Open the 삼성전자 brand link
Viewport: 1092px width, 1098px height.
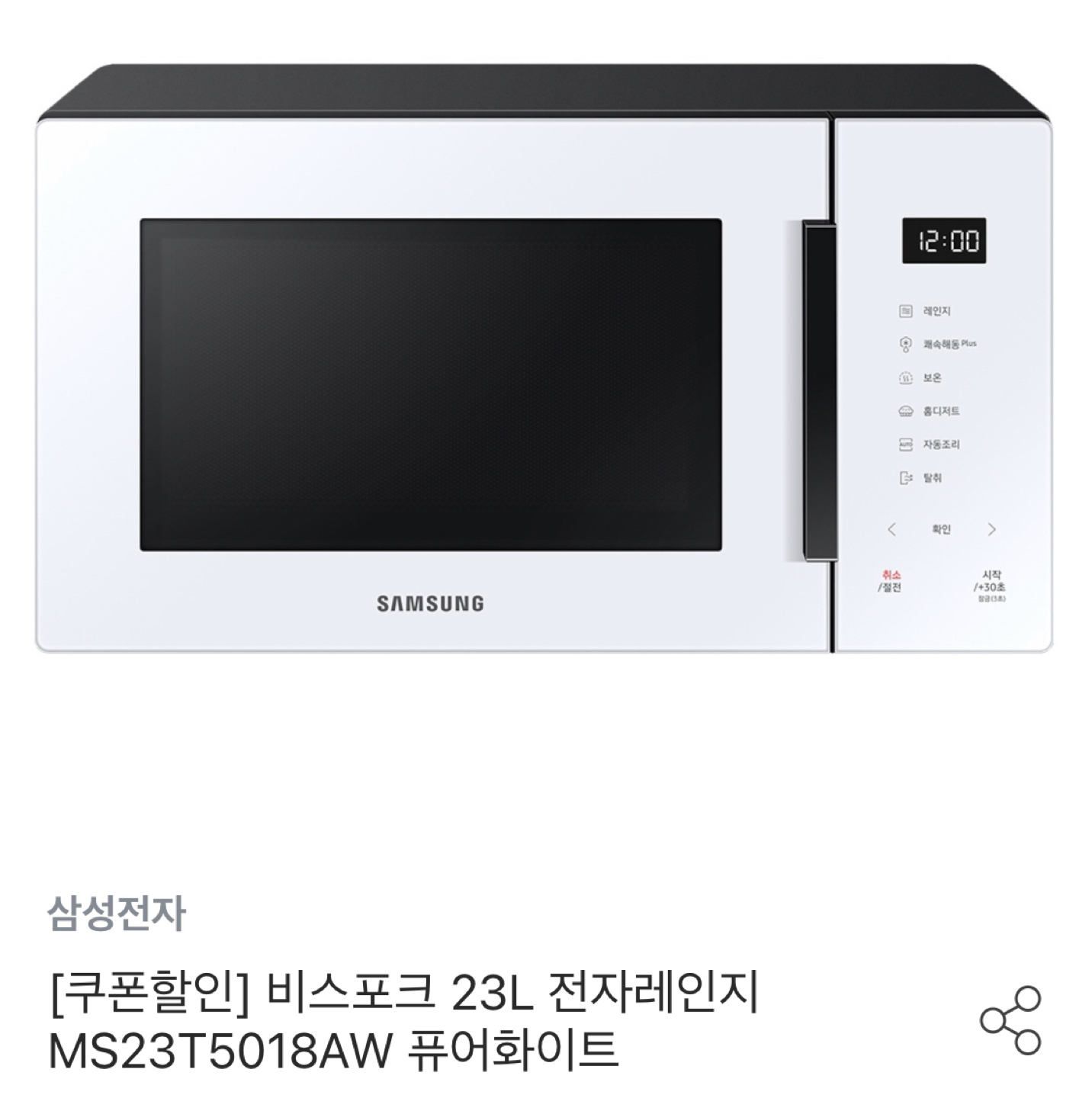116,913
